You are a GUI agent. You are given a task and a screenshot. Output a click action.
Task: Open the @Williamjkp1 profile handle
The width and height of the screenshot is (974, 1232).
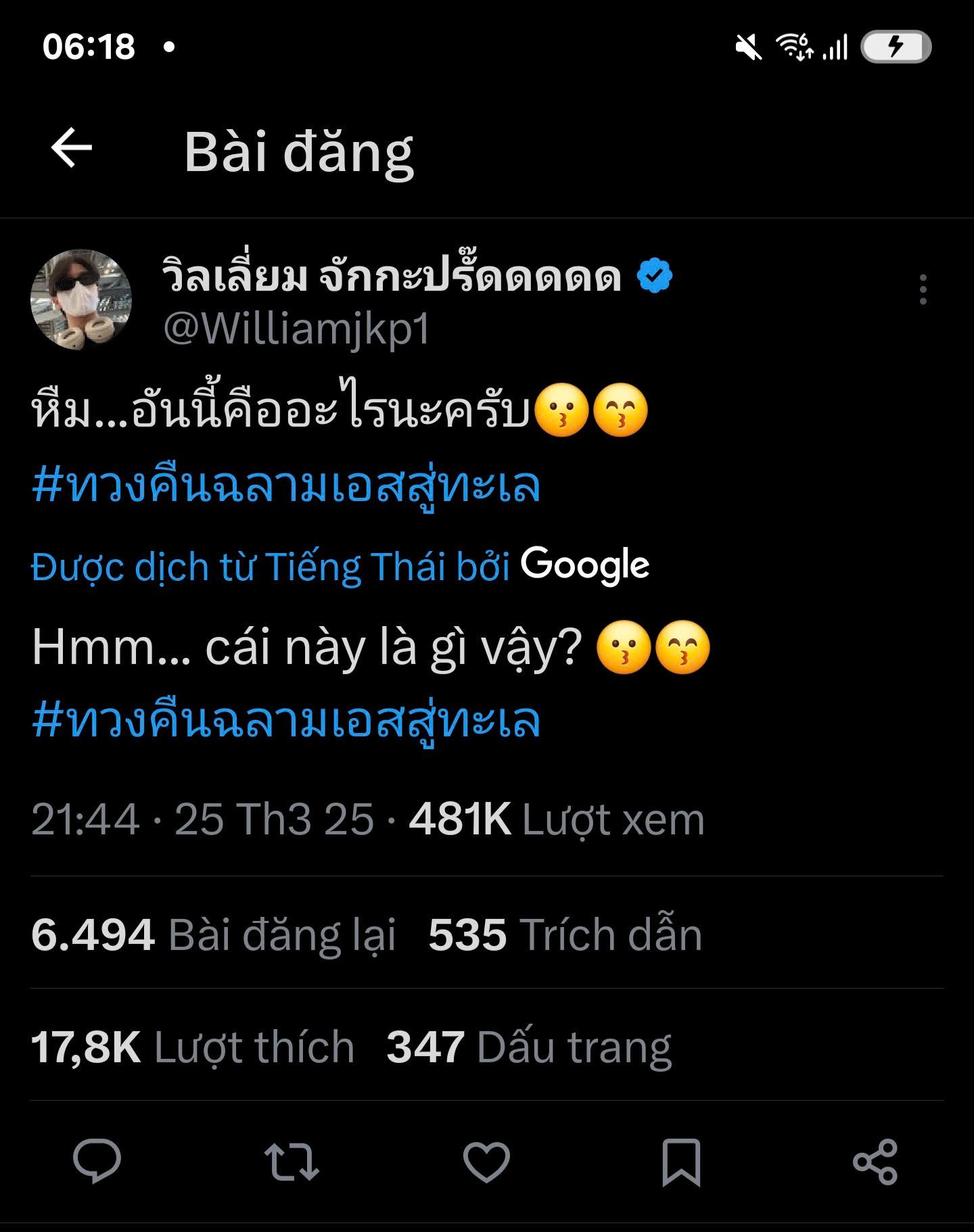(x=296, y=329)
